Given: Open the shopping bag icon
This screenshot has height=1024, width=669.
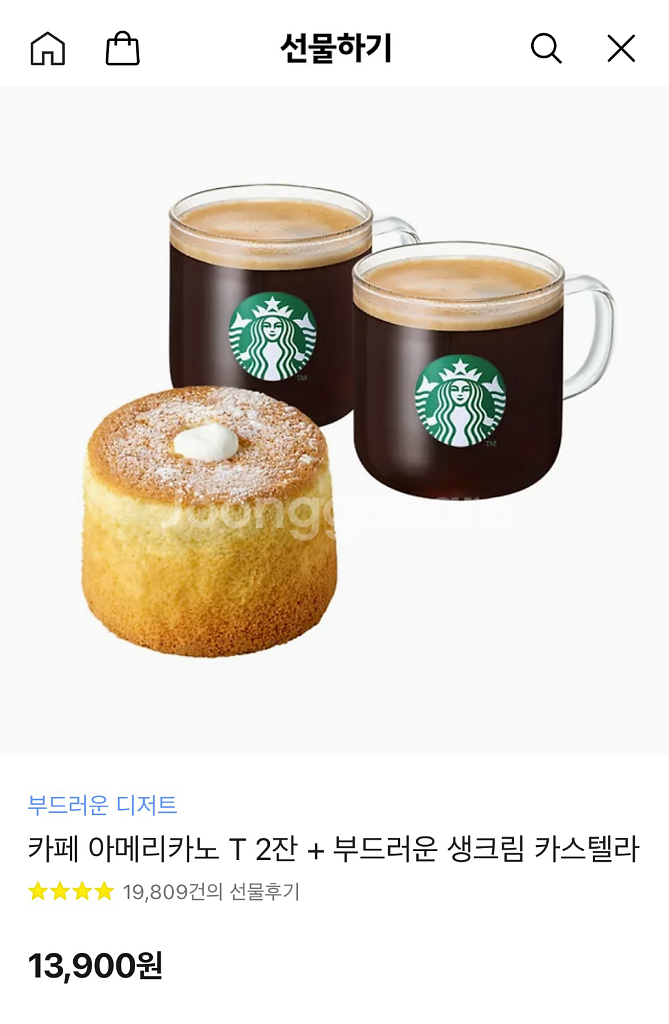Looking at the screenshot, I should click(x=123, y=48).
